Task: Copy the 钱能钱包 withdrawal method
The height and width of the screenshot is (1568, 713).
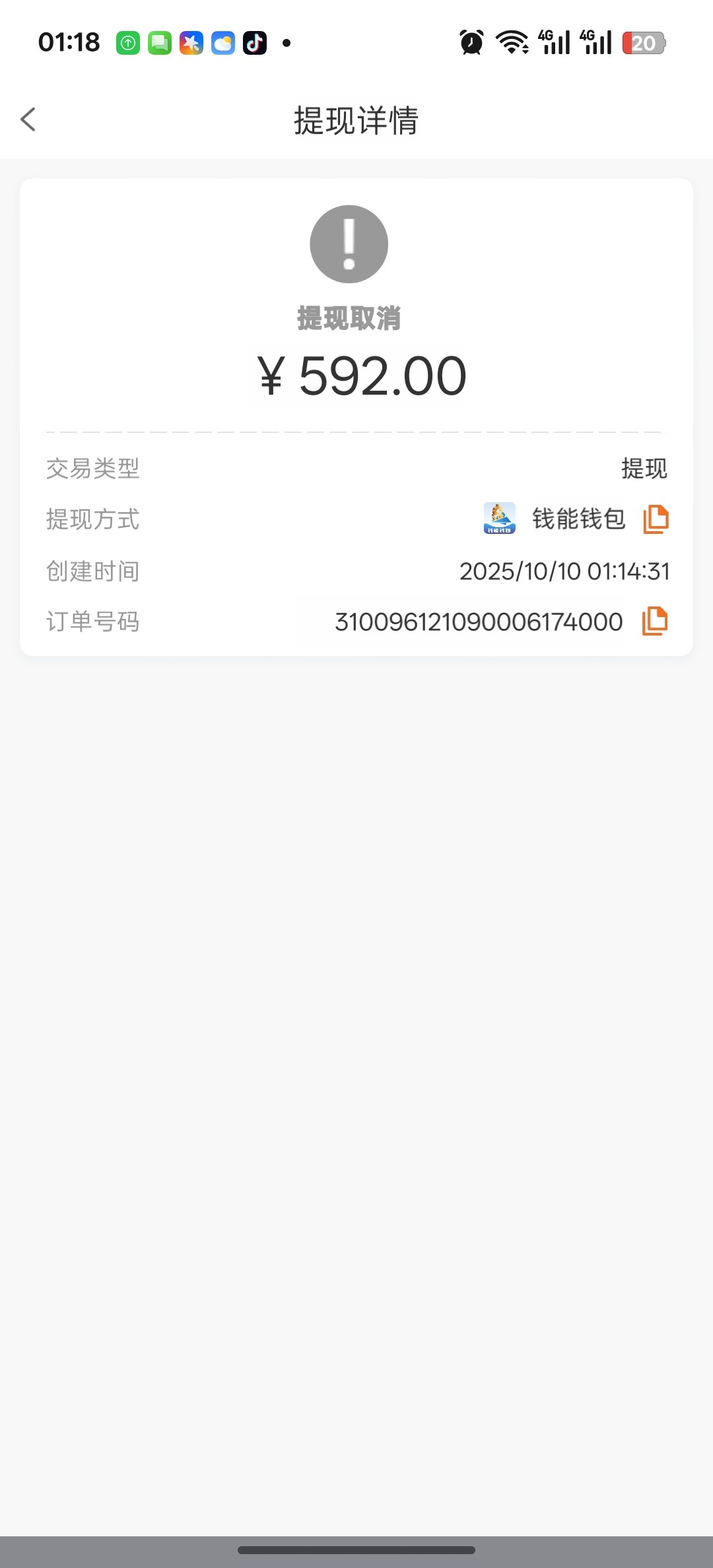Action: (656, 519)
